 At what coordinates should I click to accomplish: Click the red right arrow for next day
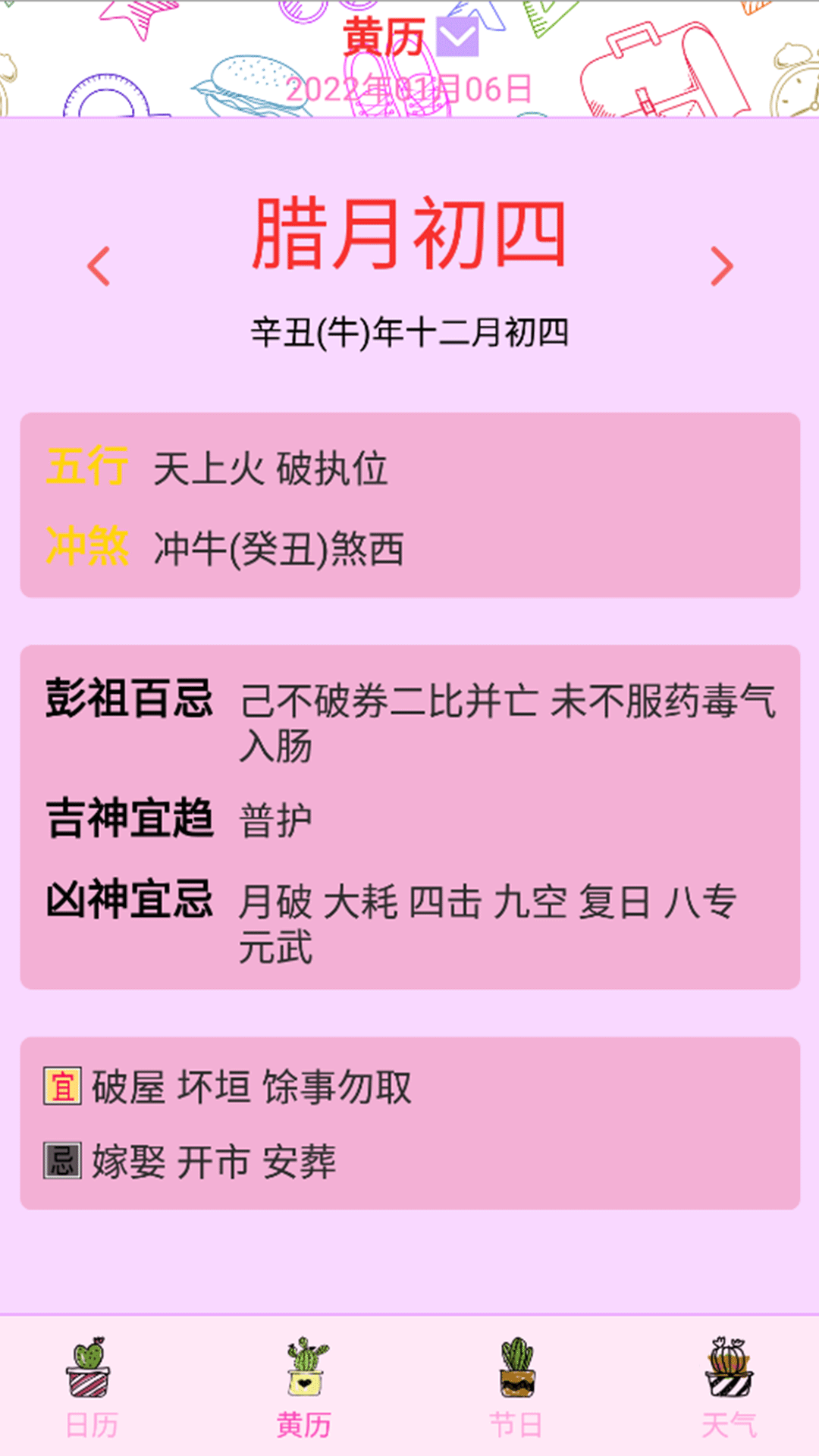[x=723, y=267]
